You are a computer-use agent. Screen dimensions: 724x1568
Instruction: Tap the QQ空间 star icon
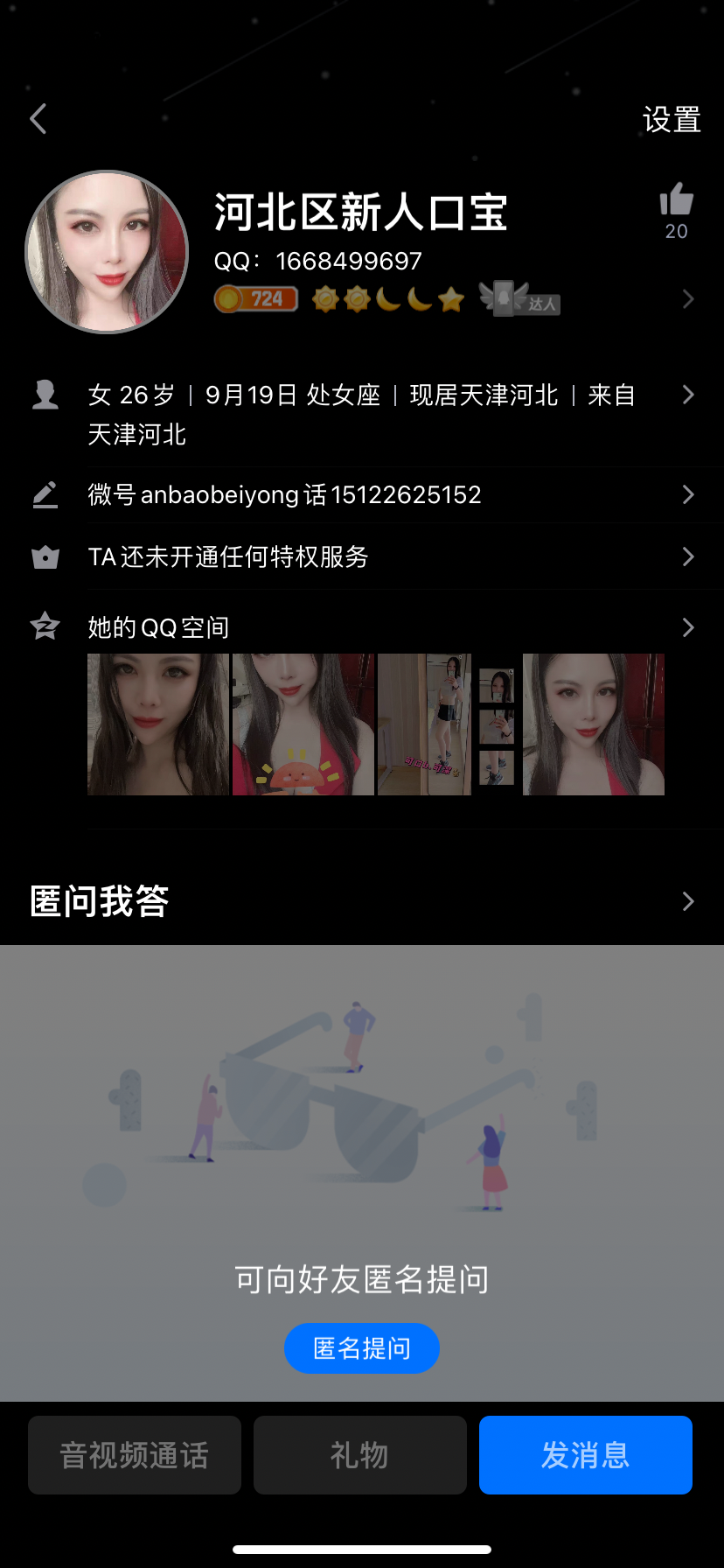pyautogui.click(x=45, y=626)
